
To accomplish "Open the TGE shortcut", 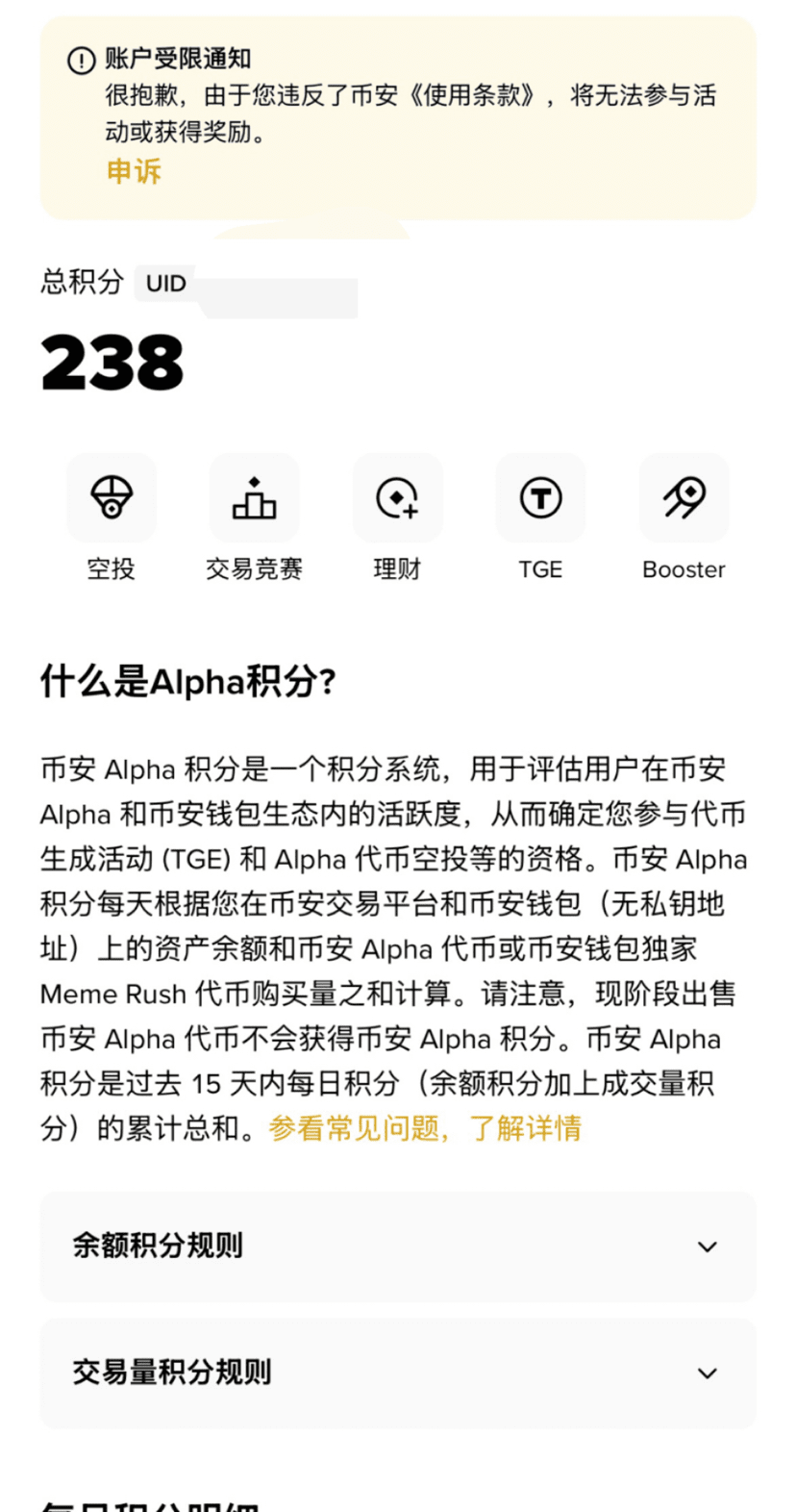I will tap(540, 499).
